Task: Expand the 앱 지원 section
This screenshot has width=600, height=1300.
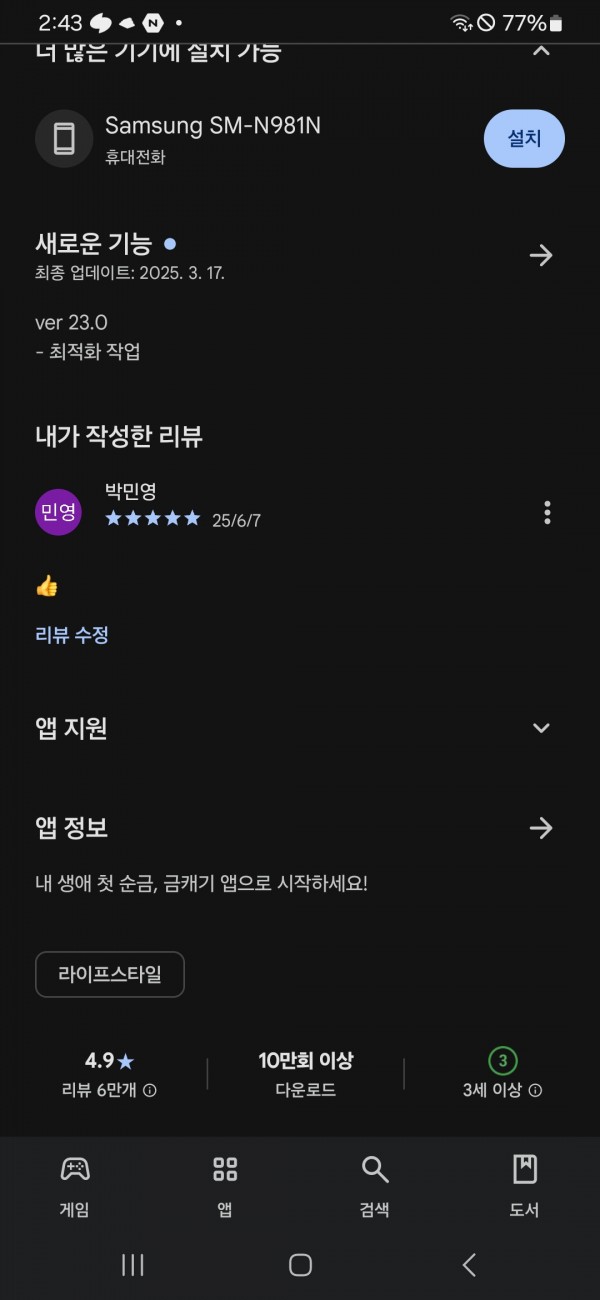Action: pos(541,728)
